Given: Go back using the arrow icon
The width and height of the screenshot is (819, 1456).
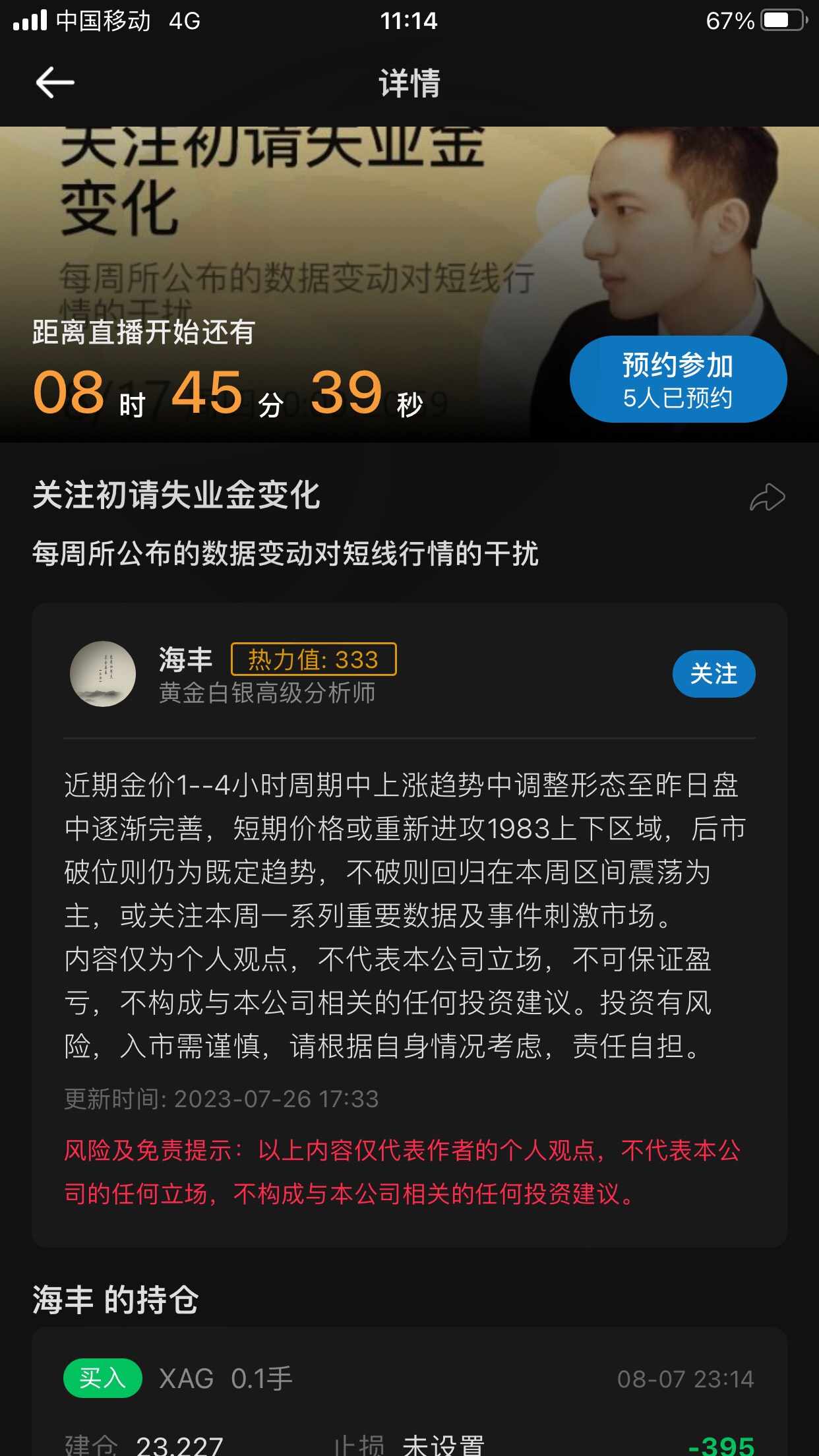Looking at the screenshot, I should [55, 82].
